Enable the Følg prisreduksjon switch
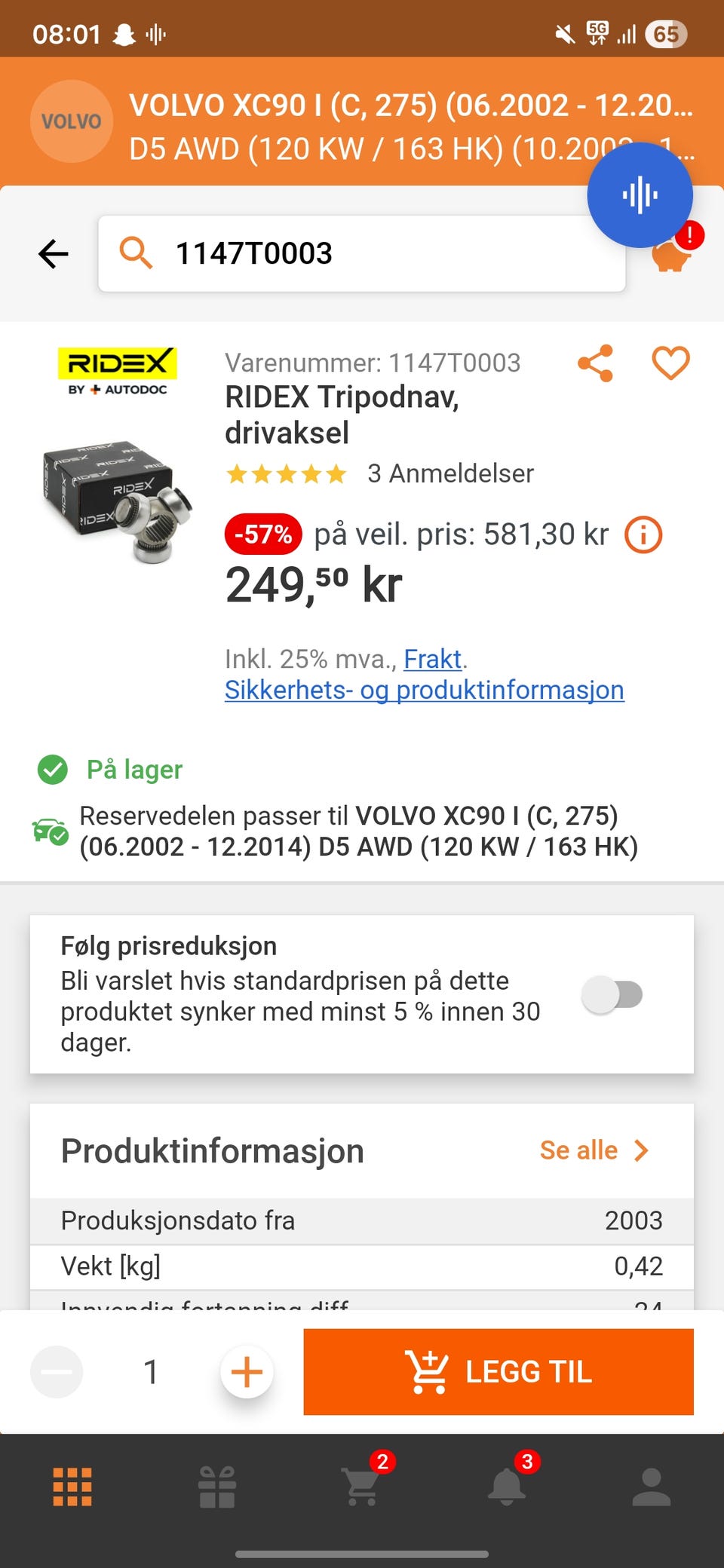Screen dimensions: 724x1568 (x=612, y=994)
